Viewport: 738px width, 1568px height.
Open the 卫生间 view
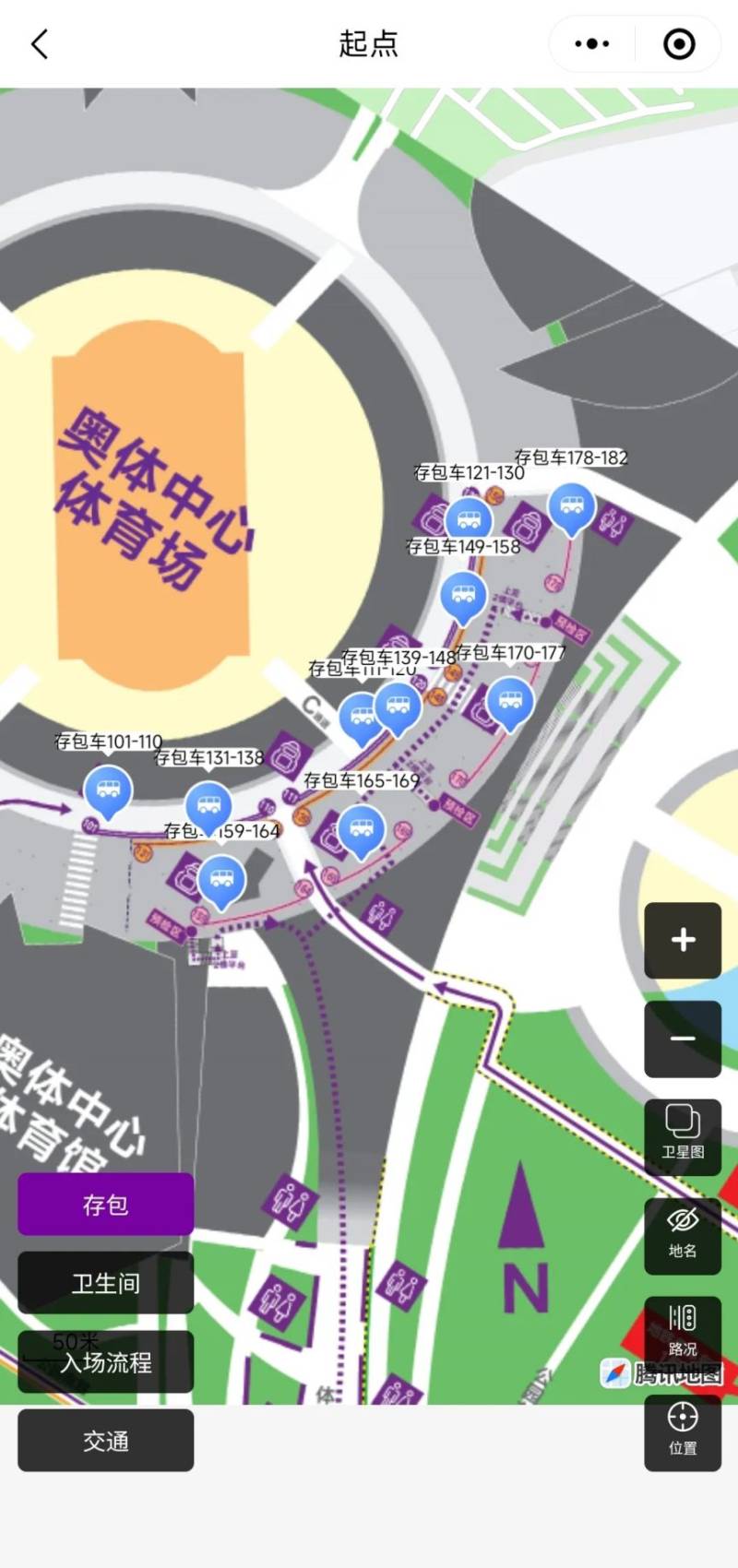point(104,1283)
